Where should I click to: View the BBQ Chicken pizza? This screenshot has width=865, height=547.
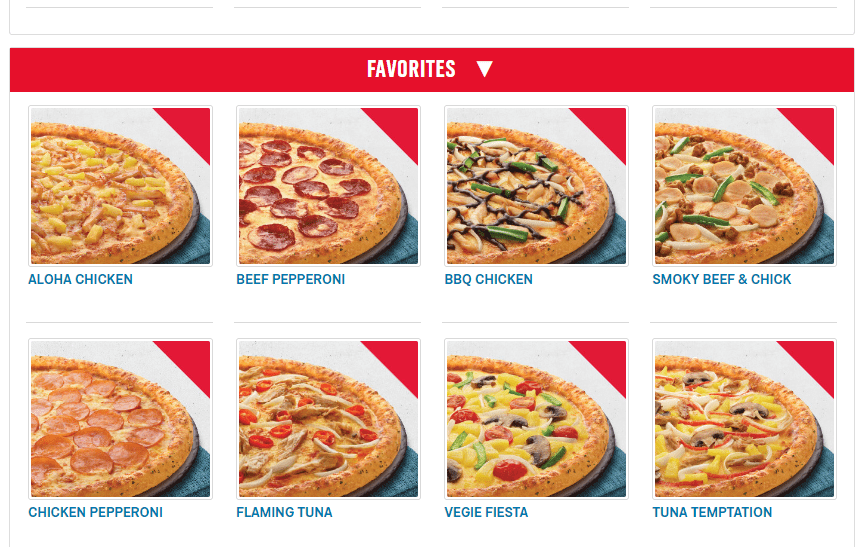[536, 187]
